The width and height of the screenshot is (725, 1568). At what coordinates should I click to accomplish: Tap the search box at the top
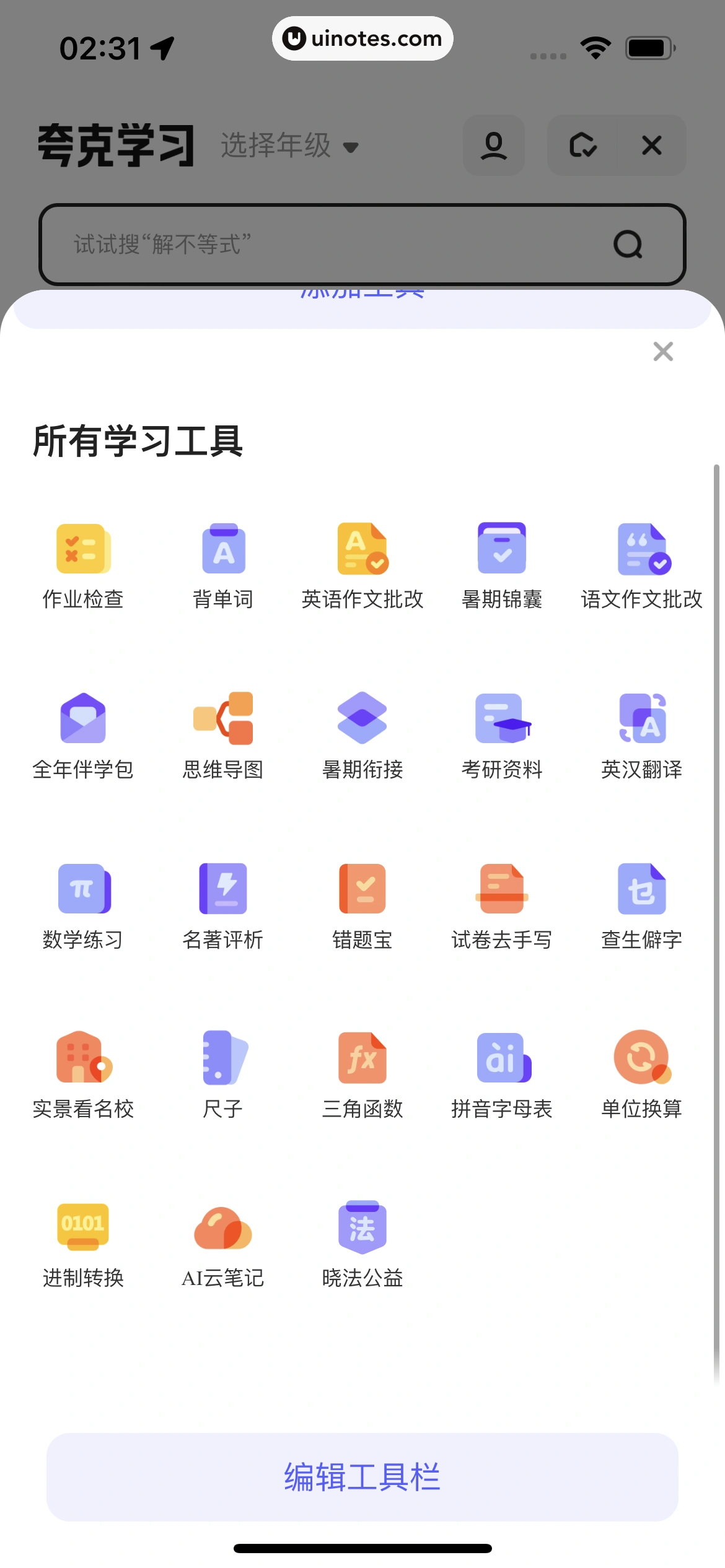pos(362,243)
